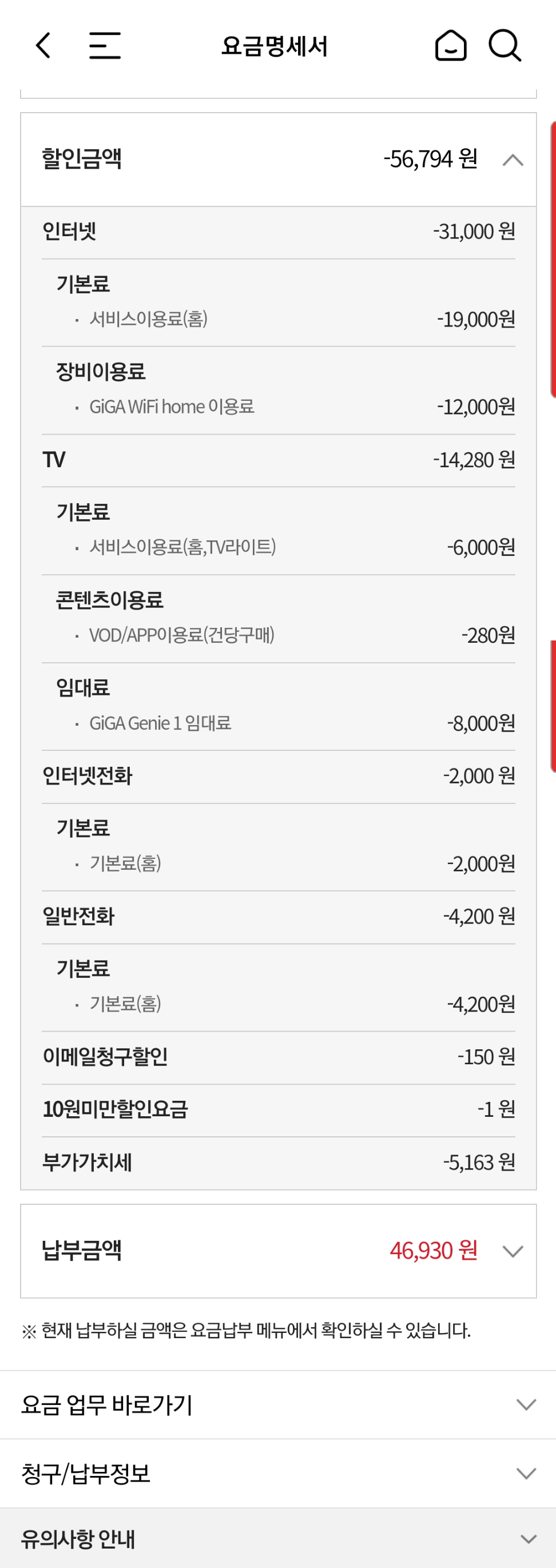The width and height of the screenshot is (556, 1568).
Task: Go back with the arrow icon
Action: tap(43, 46)
